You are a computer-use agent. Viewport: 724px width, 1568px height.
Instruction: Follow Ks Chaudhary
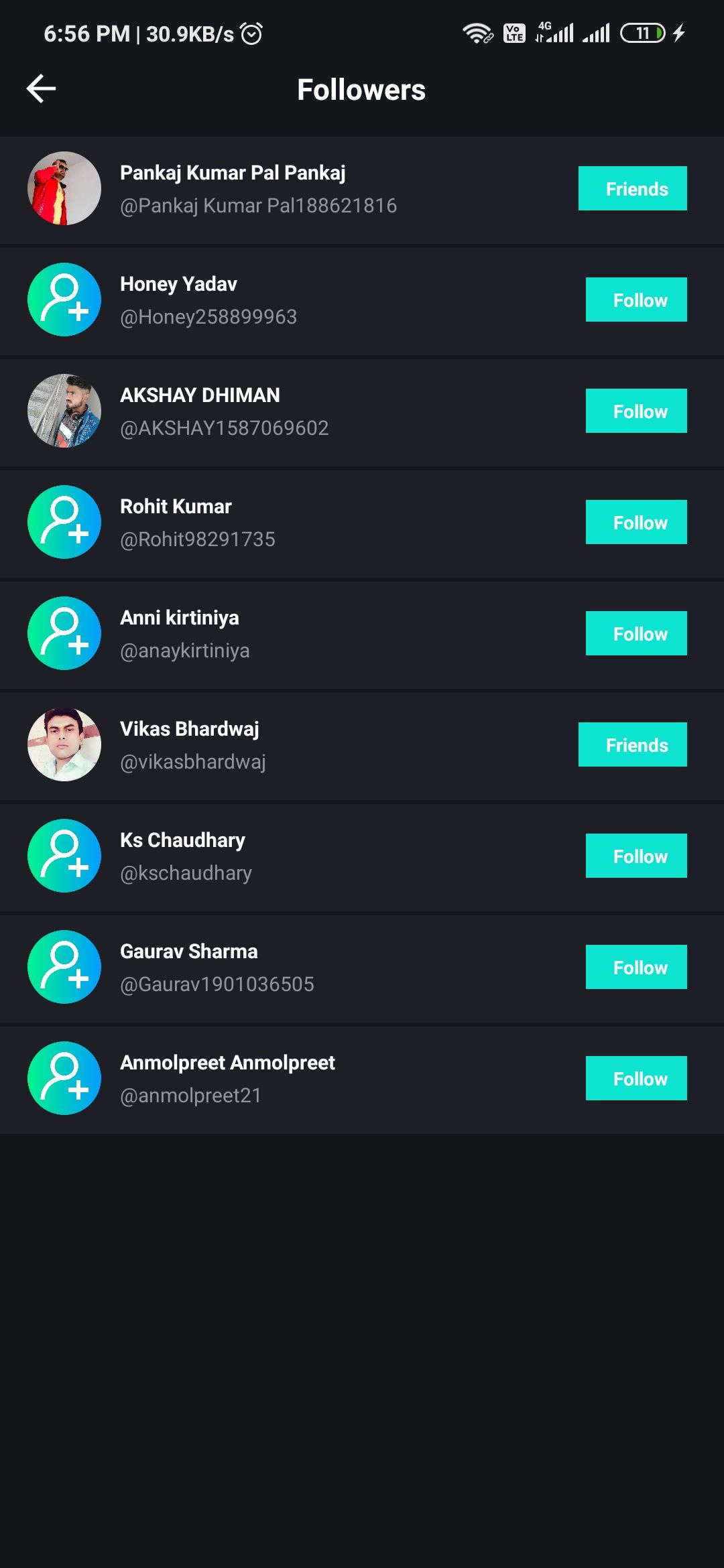click(x=636, y=856)
